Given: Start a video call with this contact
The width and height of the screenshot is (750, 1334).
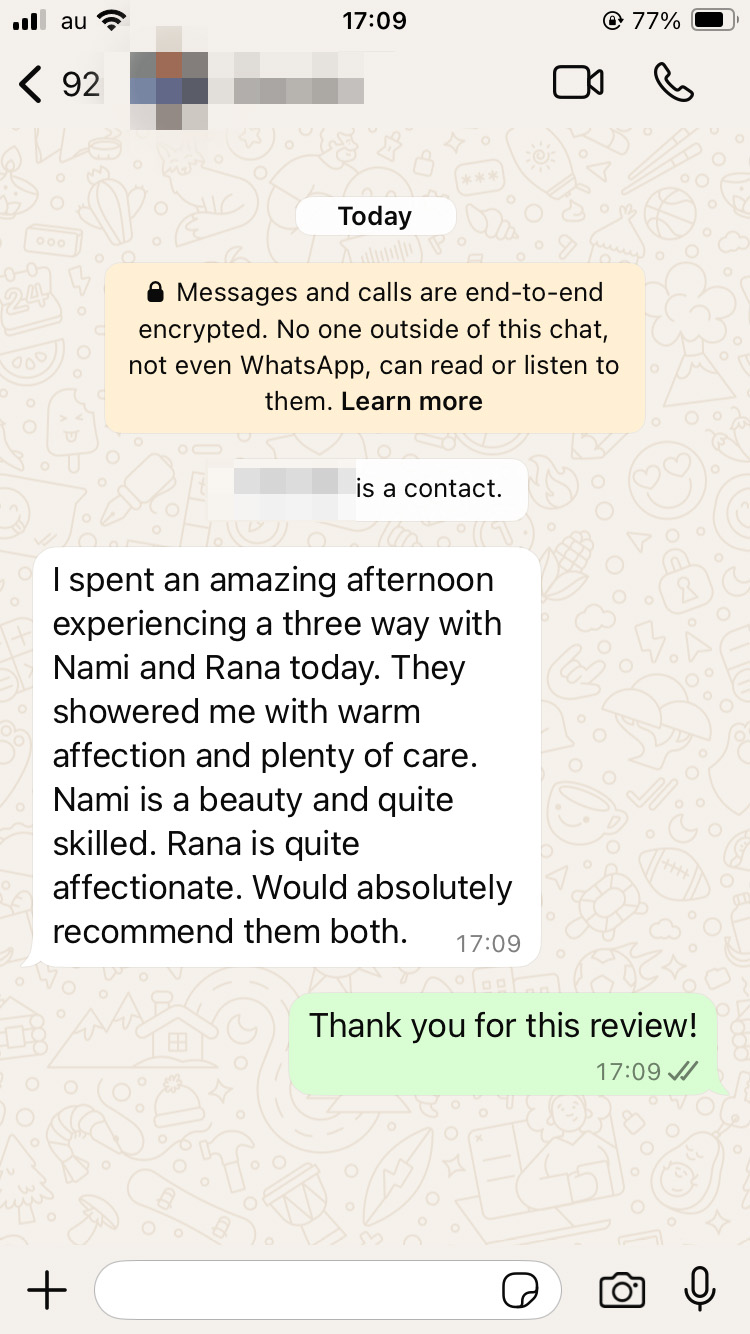Looking at the screenshot, I should click(x=578, y=83).
